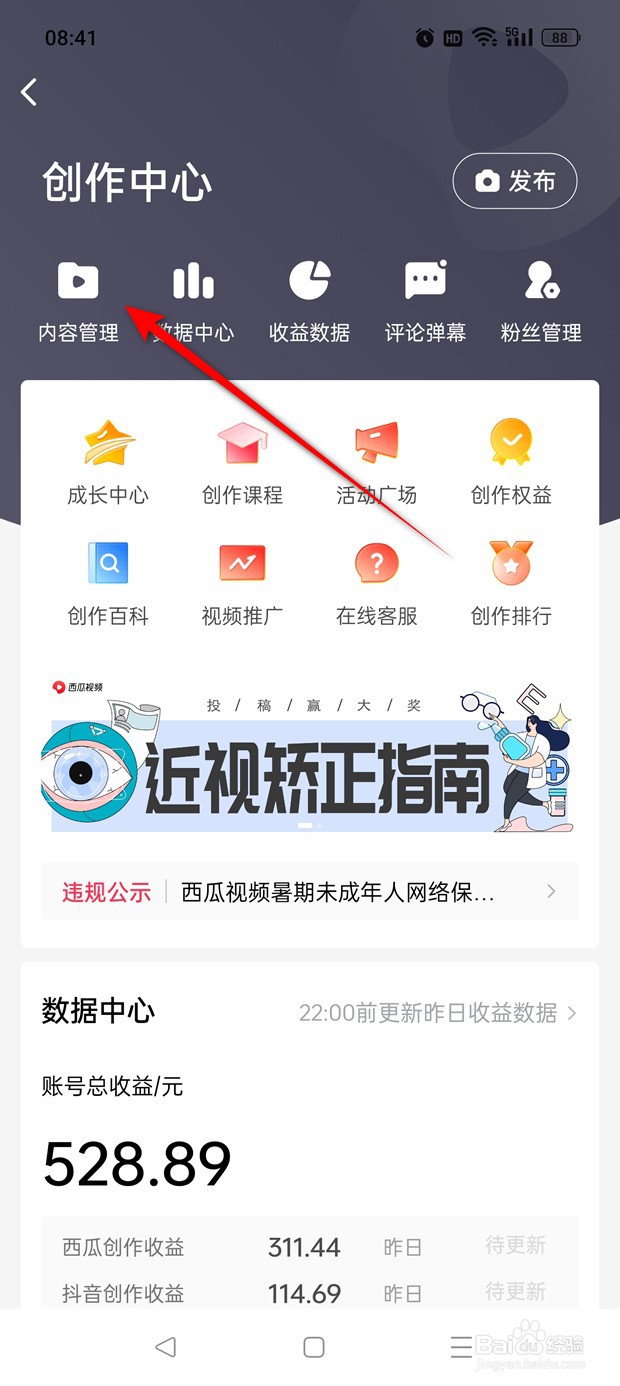620x1386 pixels.
Task: Open 活动广场 activity square
Action: click(376, 464)
